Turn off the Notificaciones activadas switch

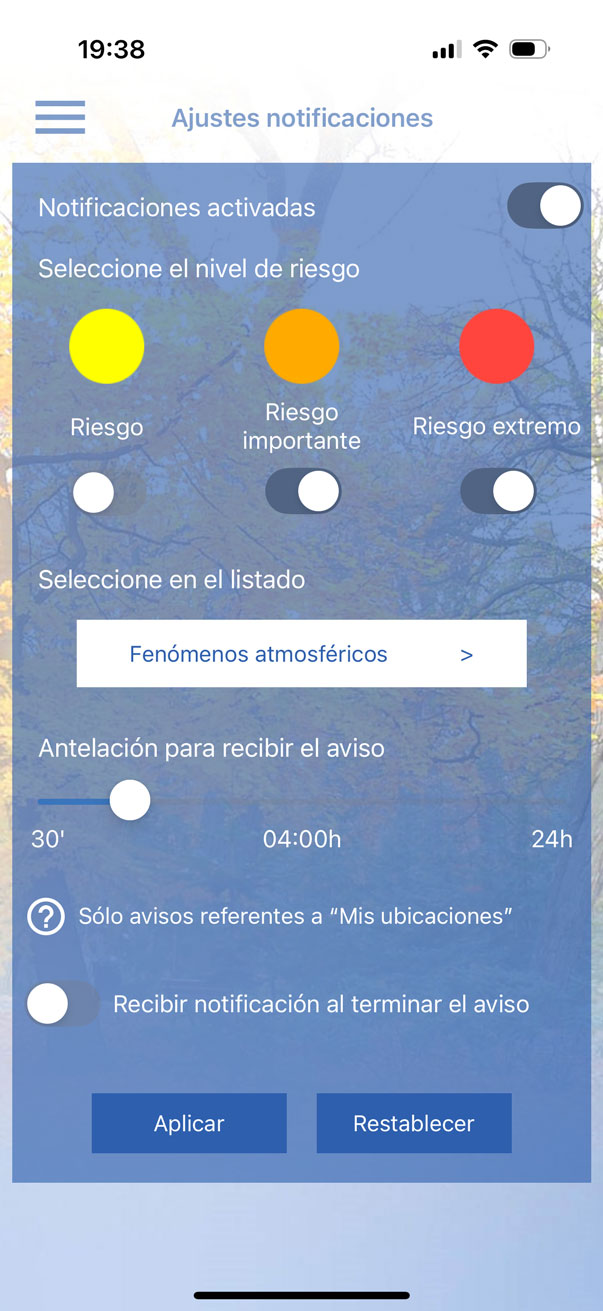[544, 207]
